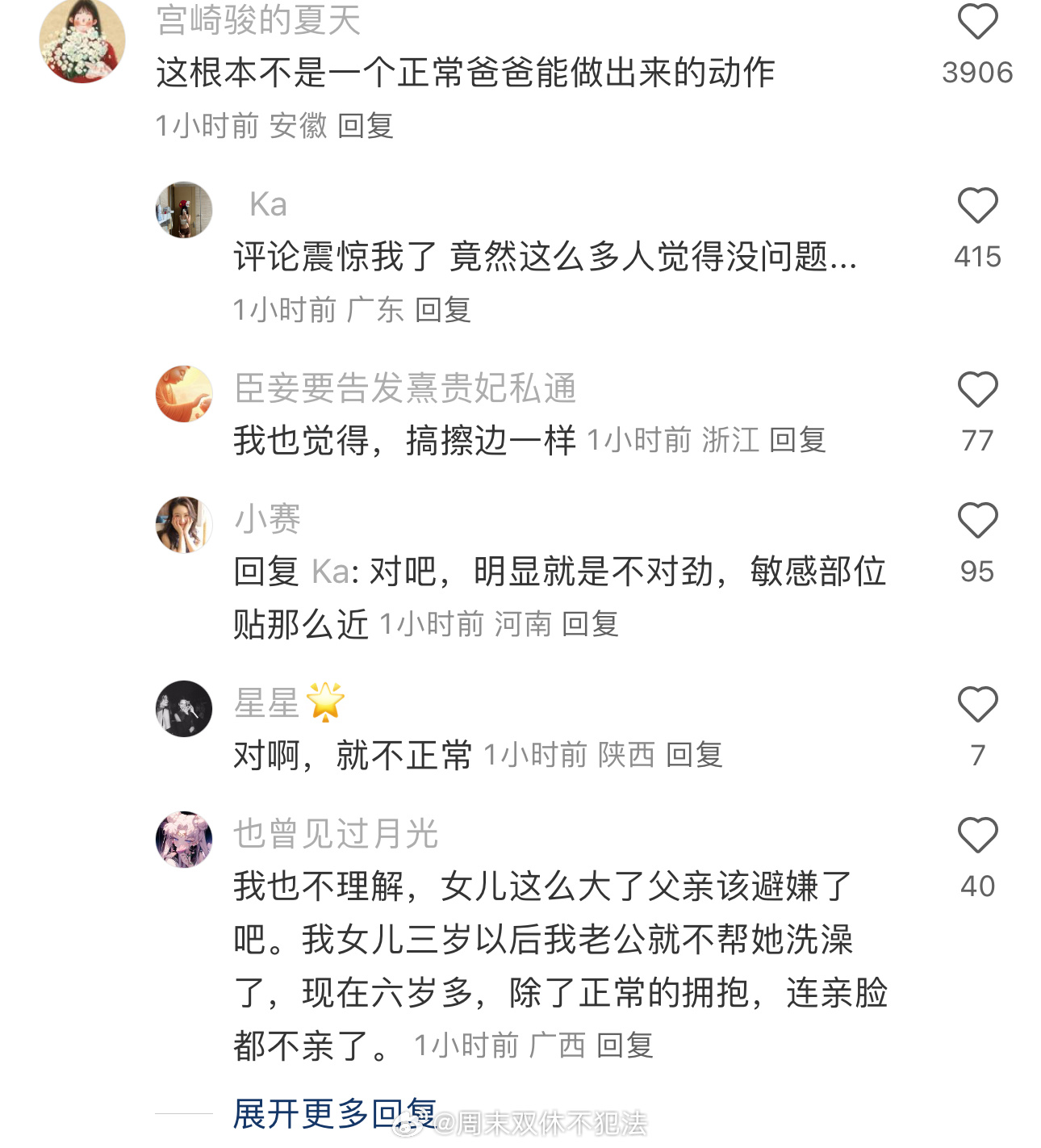Like 也曾见过月光's comment

click(977, 836)
